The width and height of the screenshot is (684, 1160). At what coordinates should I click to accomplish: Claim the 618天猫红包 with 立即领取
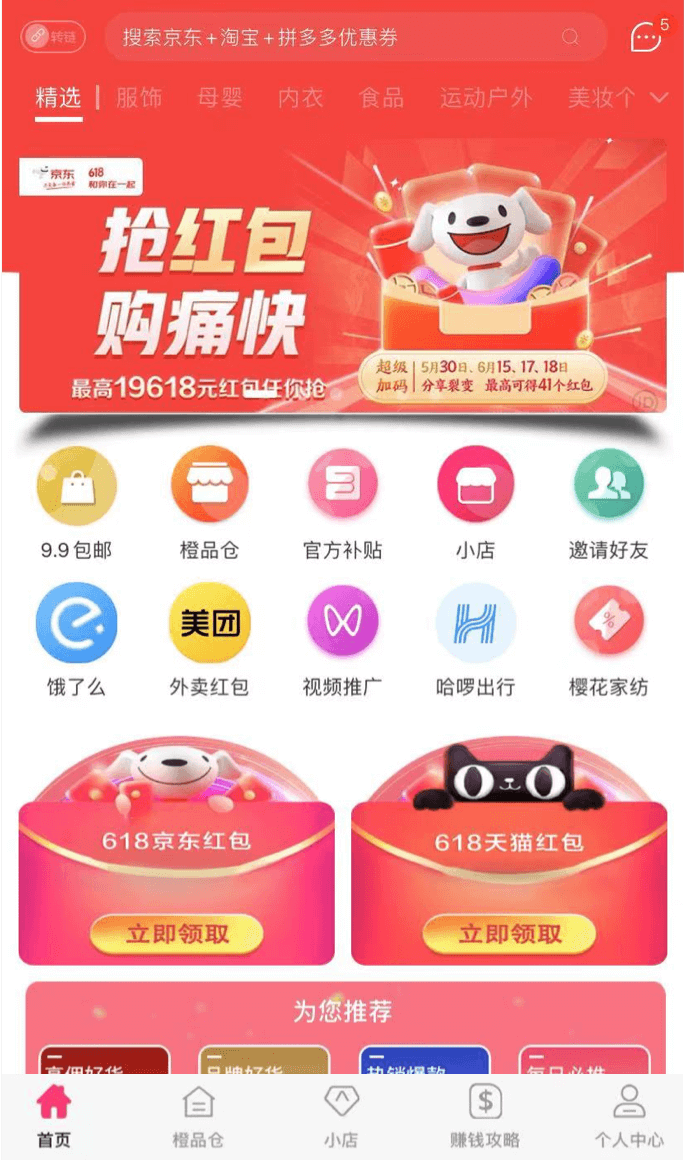[x=509, y=934]
